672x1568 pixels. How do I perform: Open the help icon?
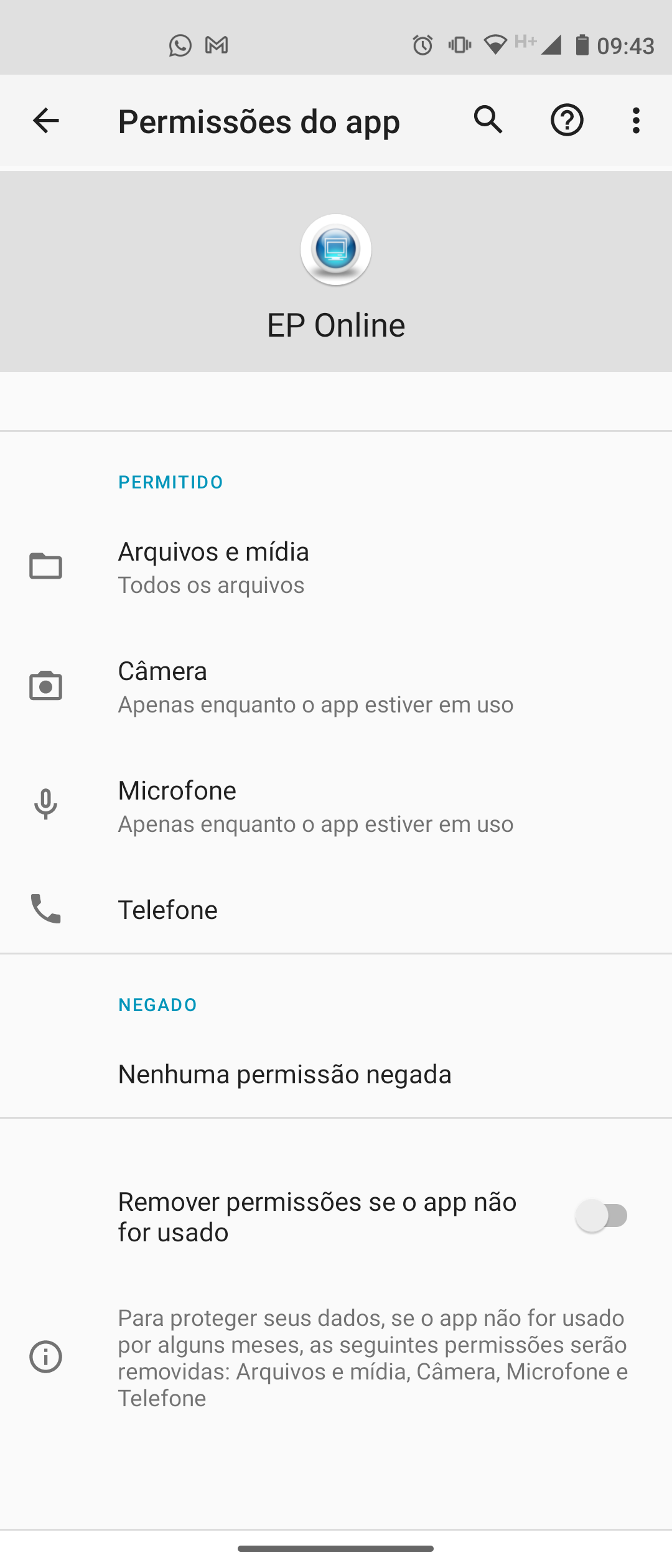coord(567,120)
